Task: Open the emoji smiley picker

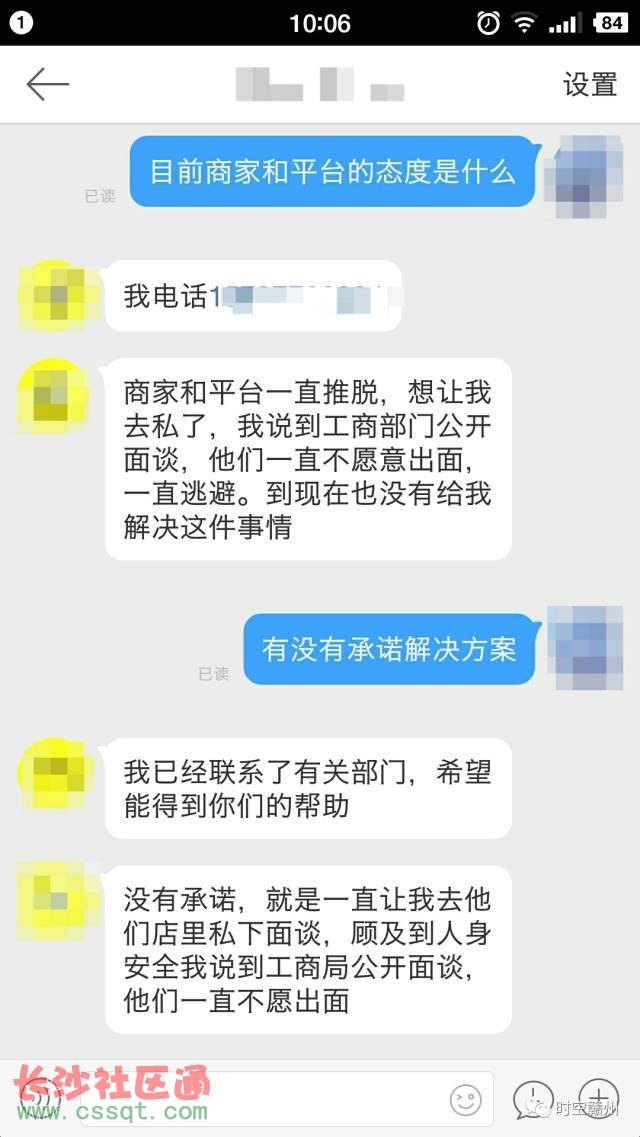Action: point(466,1099)
